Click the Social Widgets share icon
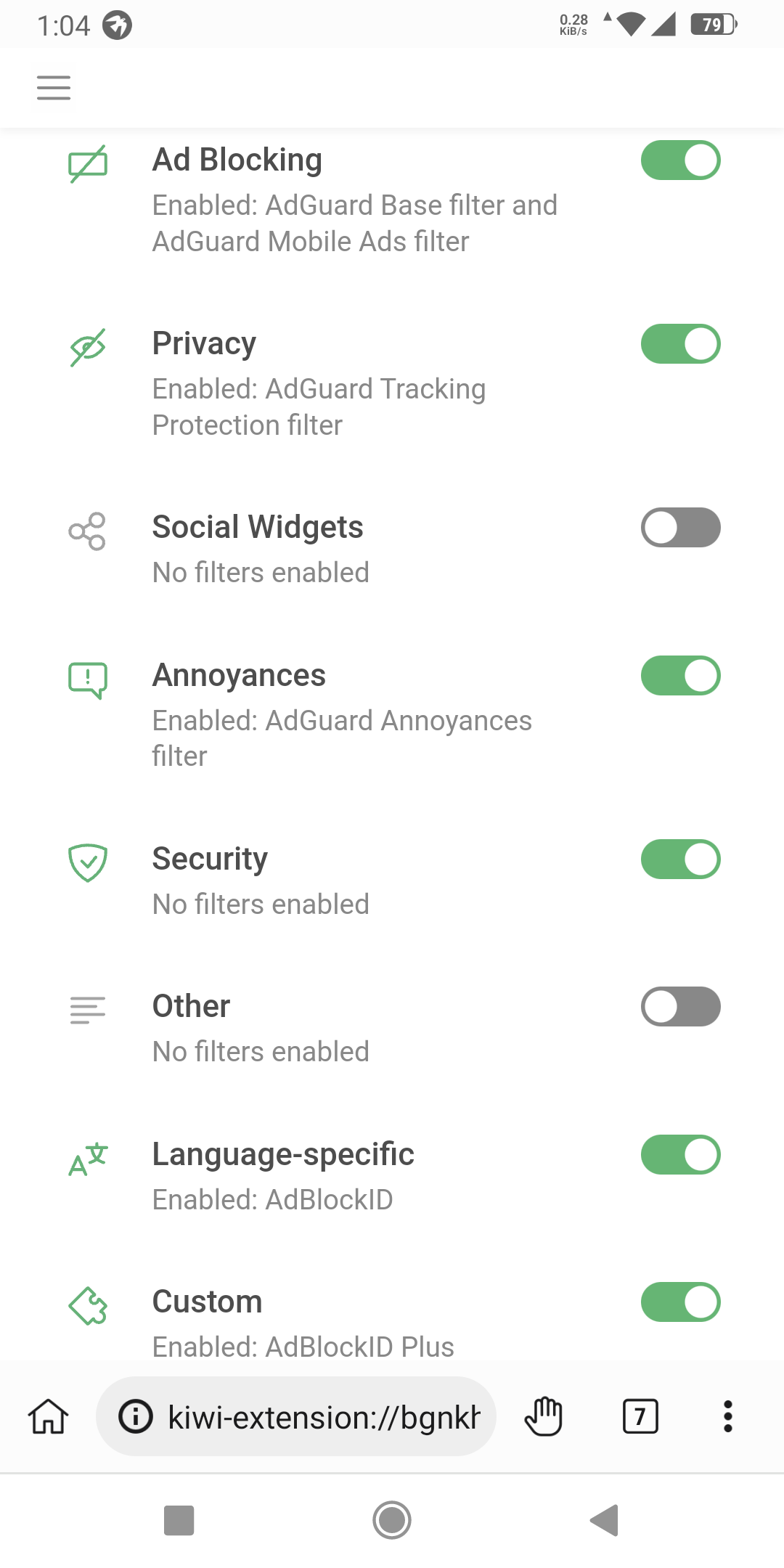The image size is (784, 1568). pyautogui.click(x=88, y=531)
